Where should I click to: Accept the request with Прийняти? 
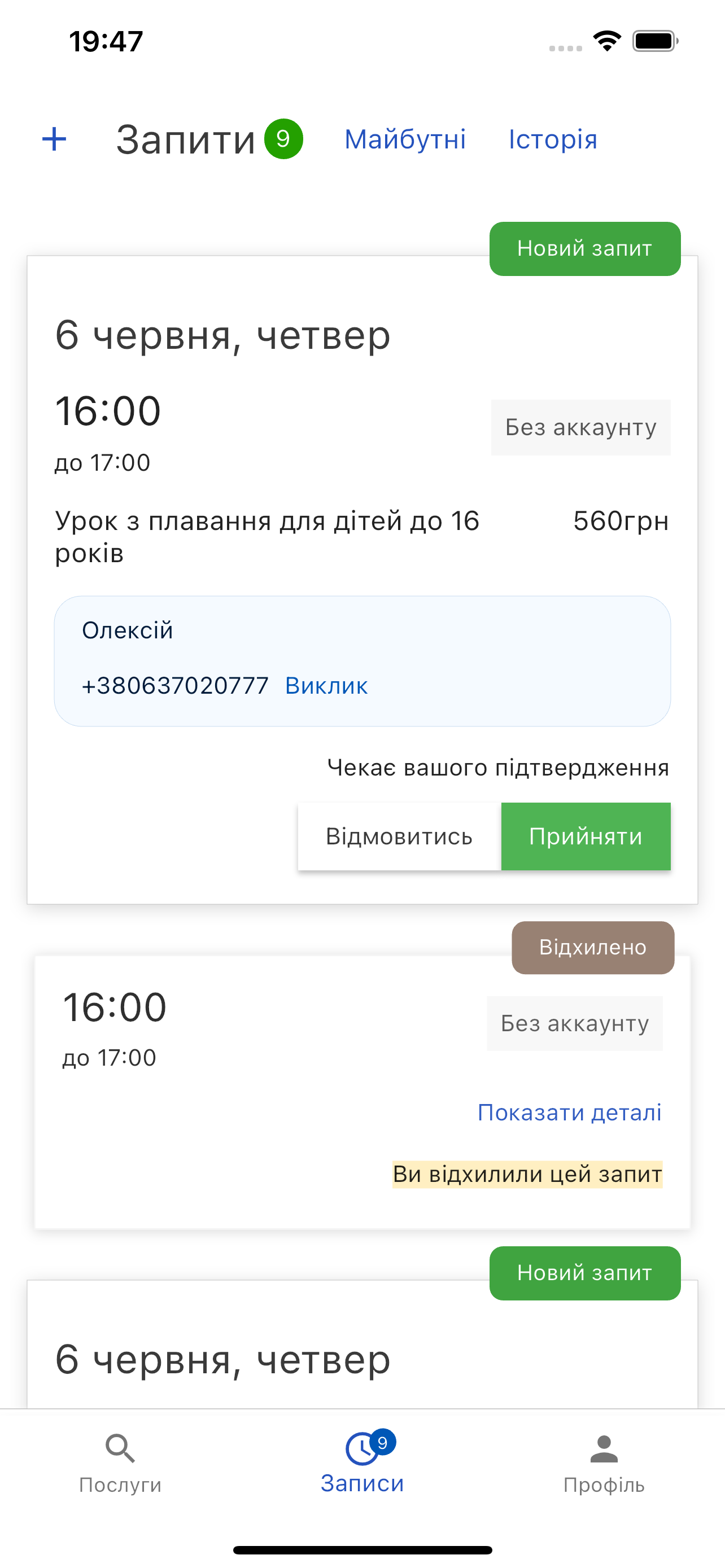coord(586,836)
